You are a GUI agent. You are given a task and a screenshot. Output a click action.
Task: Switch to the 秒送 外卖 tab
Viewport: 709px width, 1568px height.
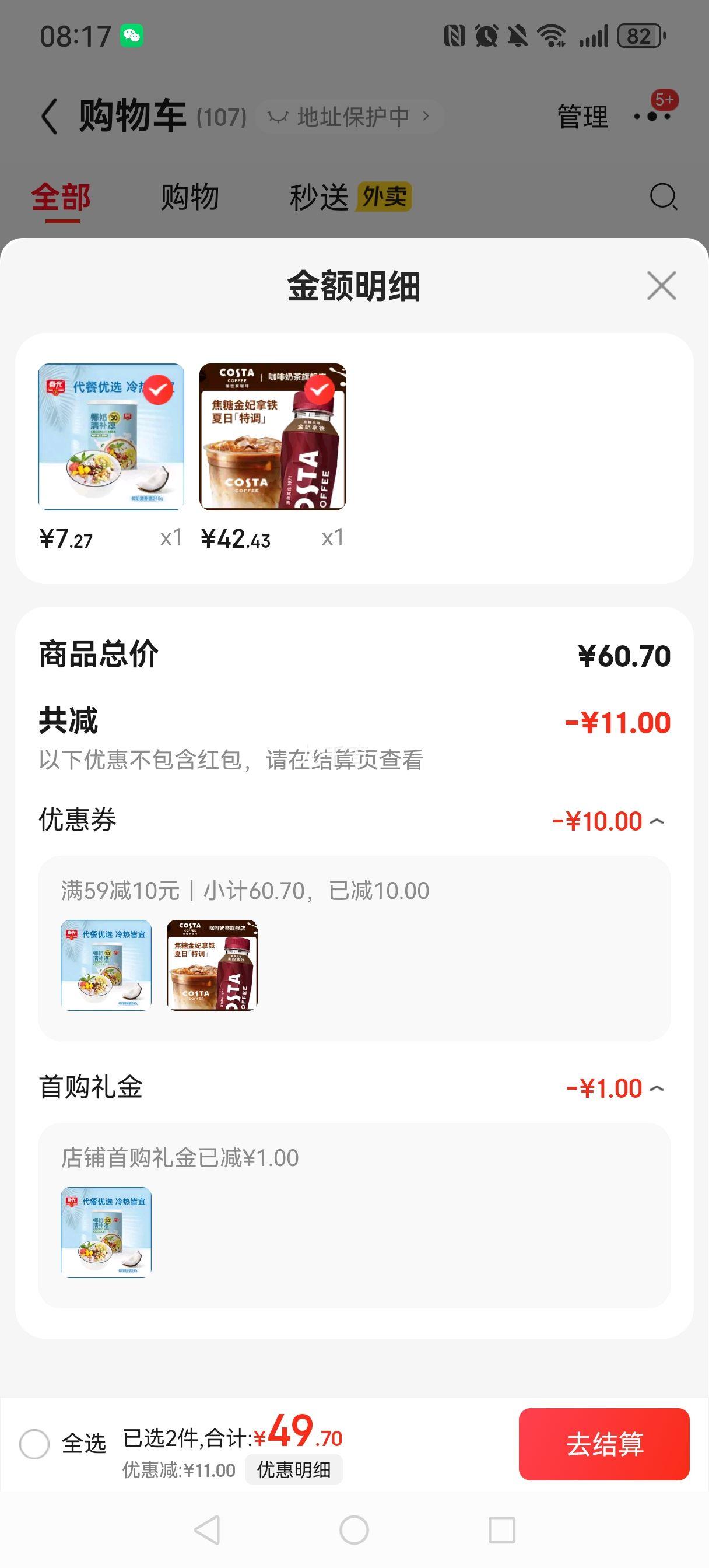[350, 197]
